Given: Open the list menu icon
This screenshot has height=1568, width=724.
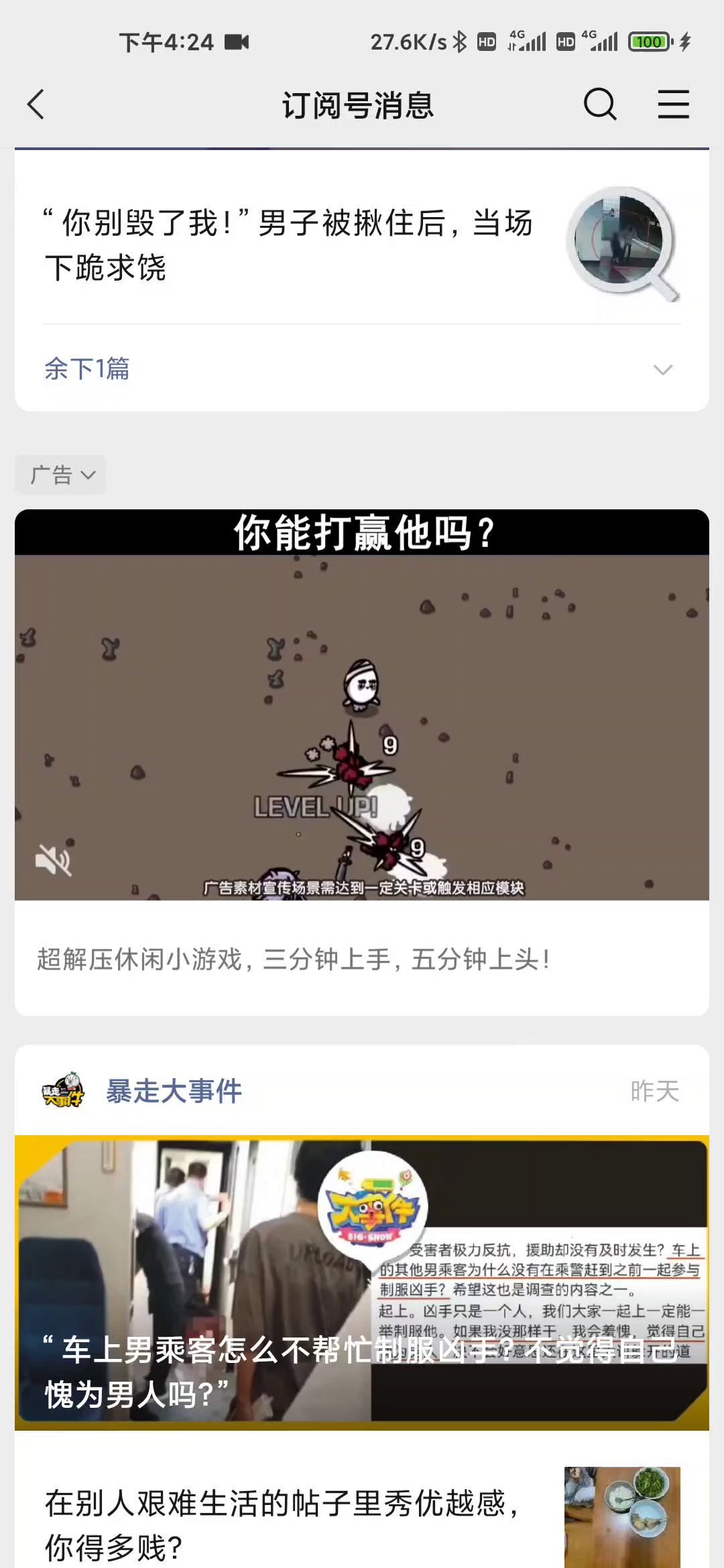Looking at the screenshot, I should click(x=673, y=105).
